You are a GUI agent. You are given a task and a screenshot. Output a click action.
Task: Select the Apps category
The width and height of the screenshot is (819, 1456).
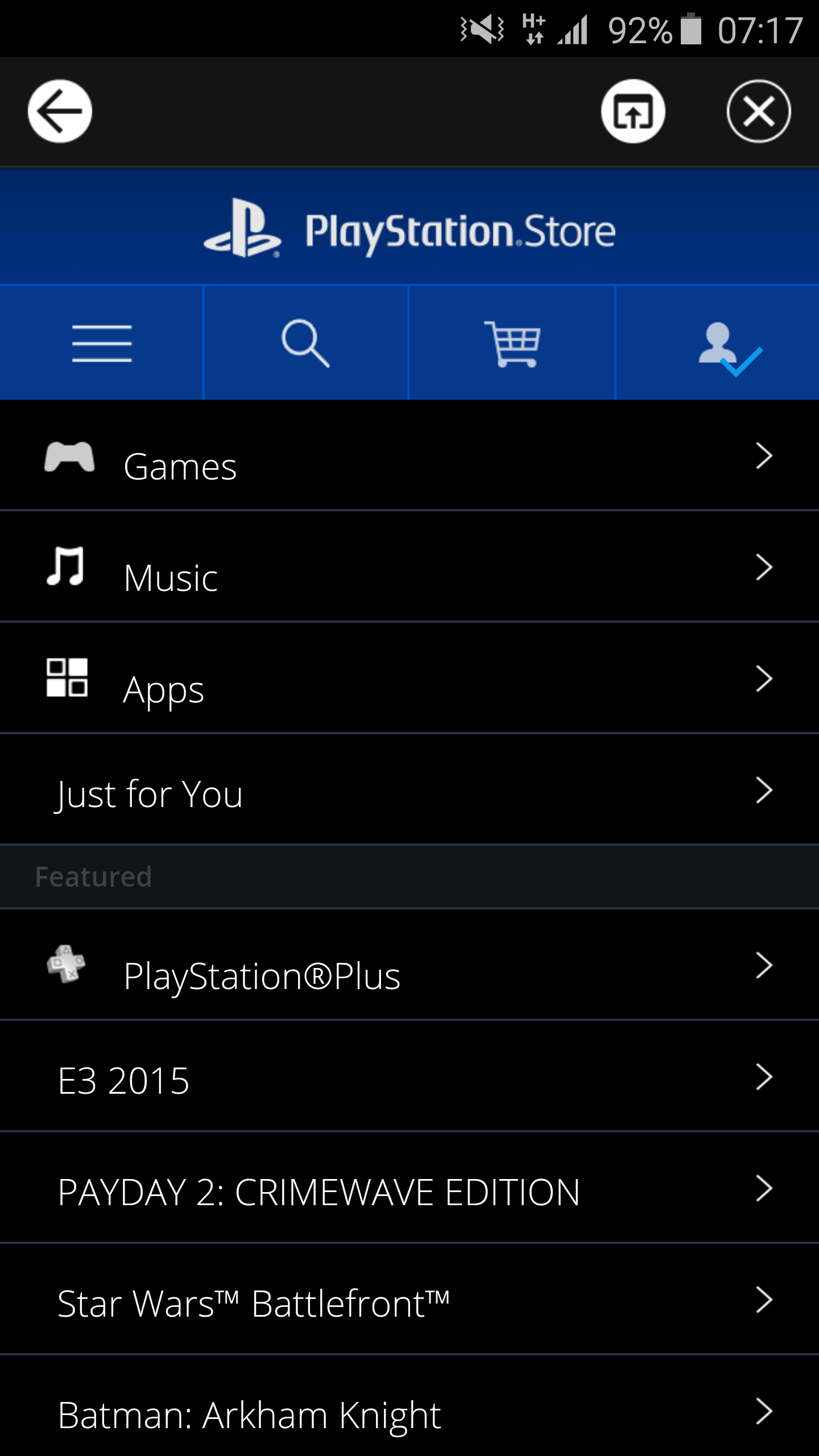409,679
